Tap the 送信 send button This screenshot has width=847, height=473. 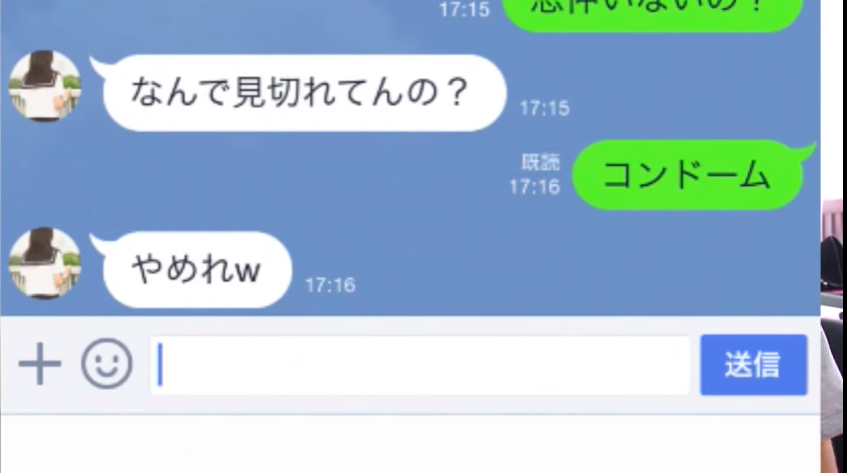pos(753,365)
